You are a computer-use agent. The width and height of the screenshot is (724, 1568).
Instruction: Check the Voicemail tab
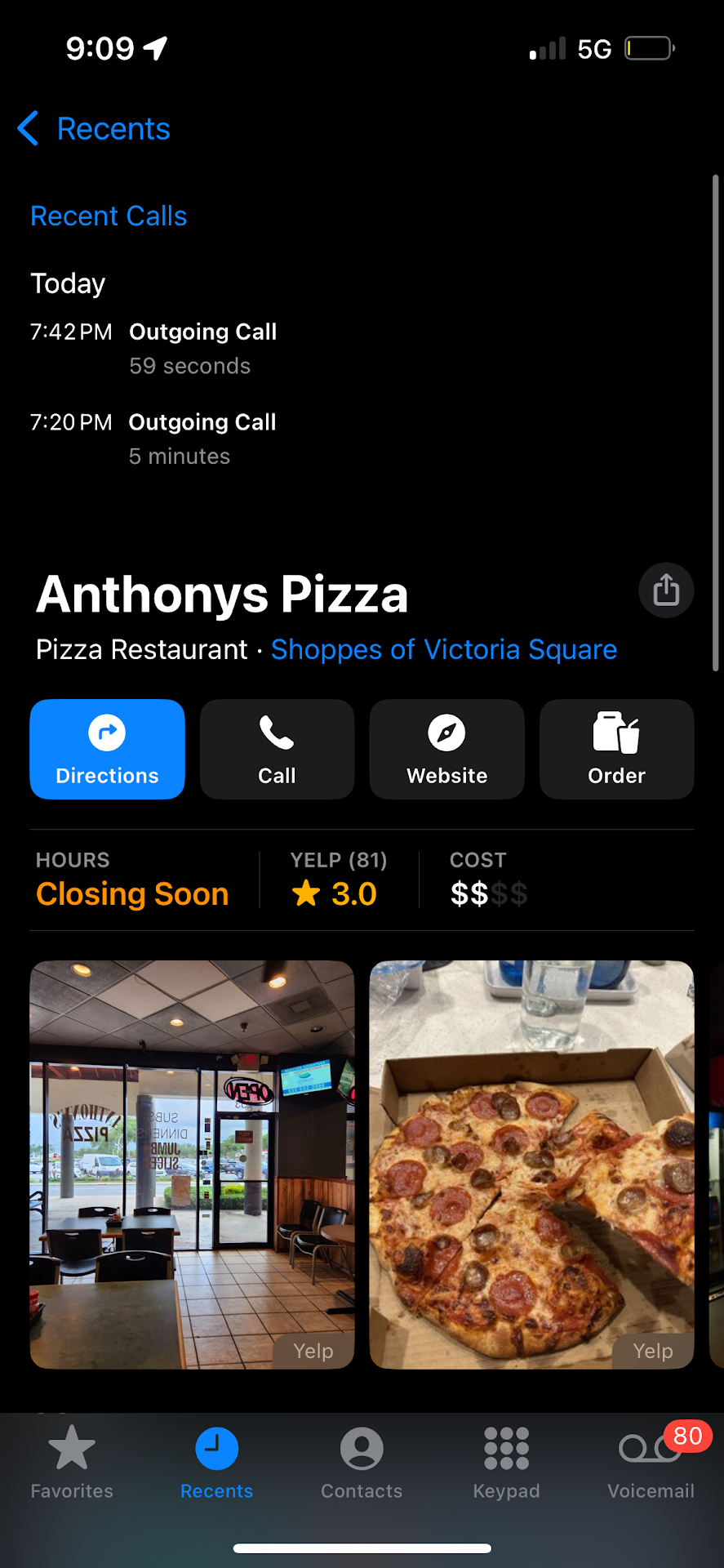(651, 1462)
